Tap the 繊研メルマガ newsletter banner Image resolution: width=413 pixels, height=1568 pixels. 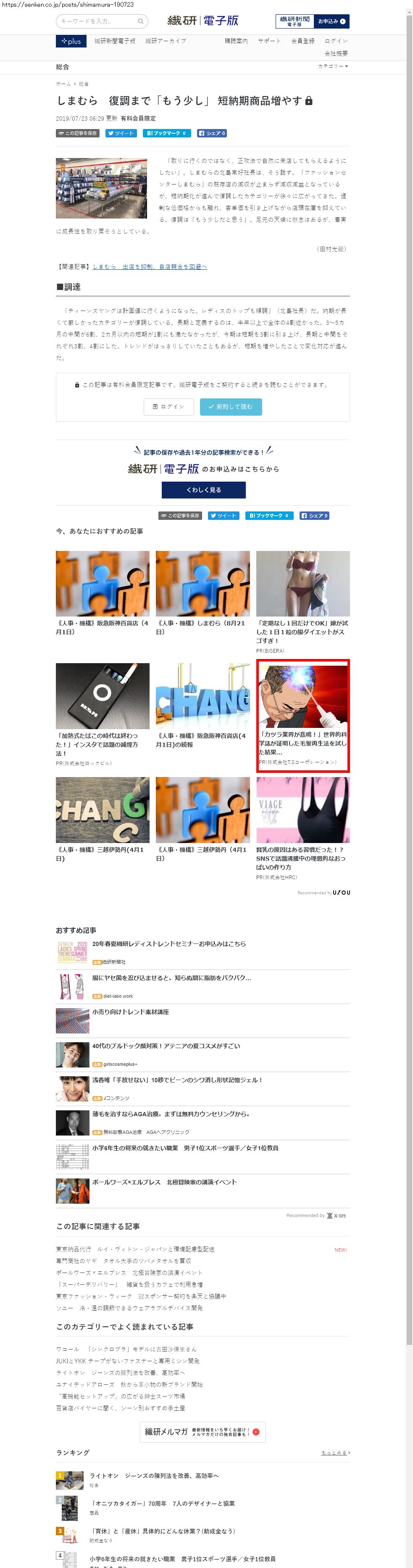[x=203, y=1432]
